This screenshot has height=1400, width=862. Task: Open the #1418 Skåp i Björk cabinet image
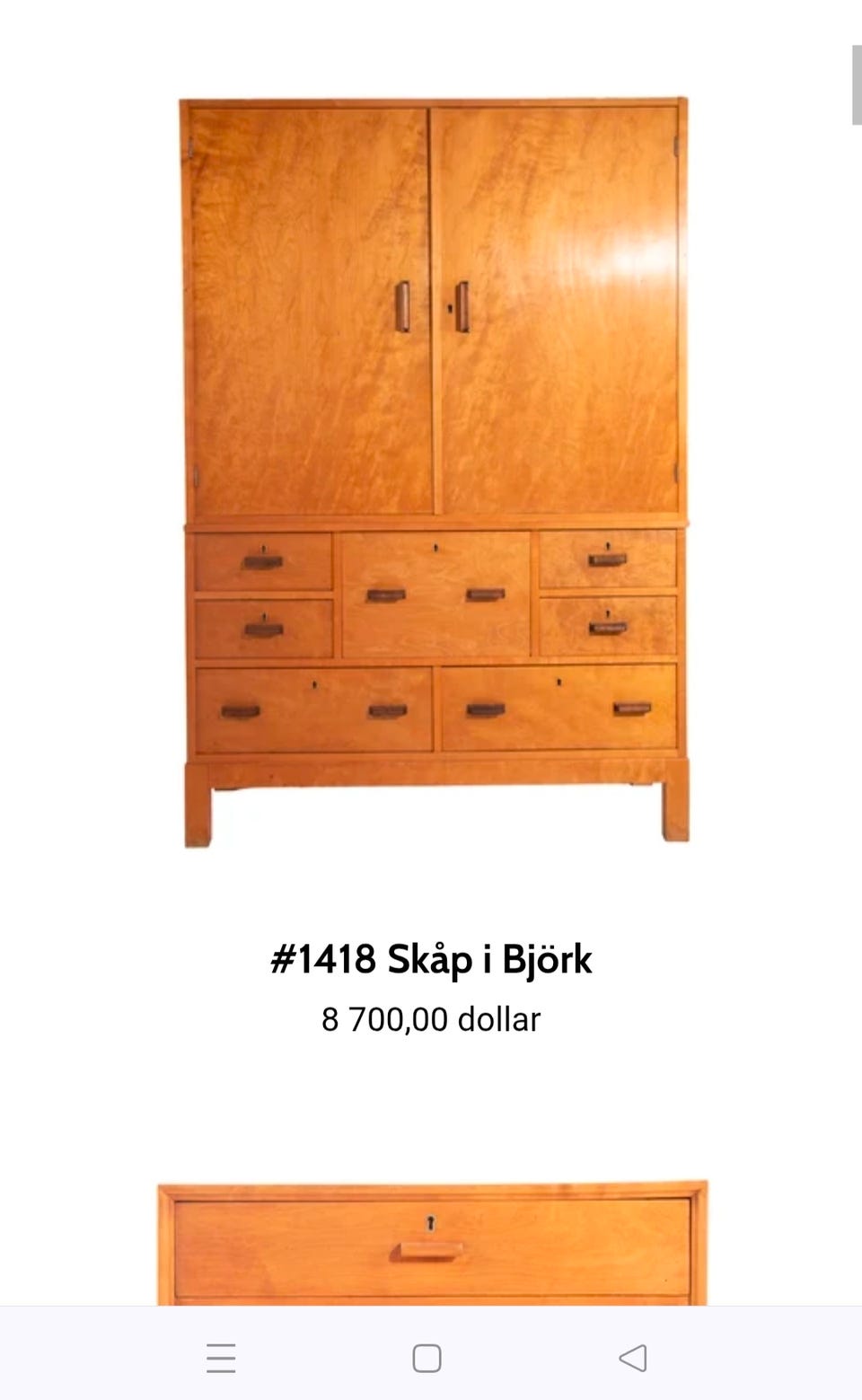435,471
